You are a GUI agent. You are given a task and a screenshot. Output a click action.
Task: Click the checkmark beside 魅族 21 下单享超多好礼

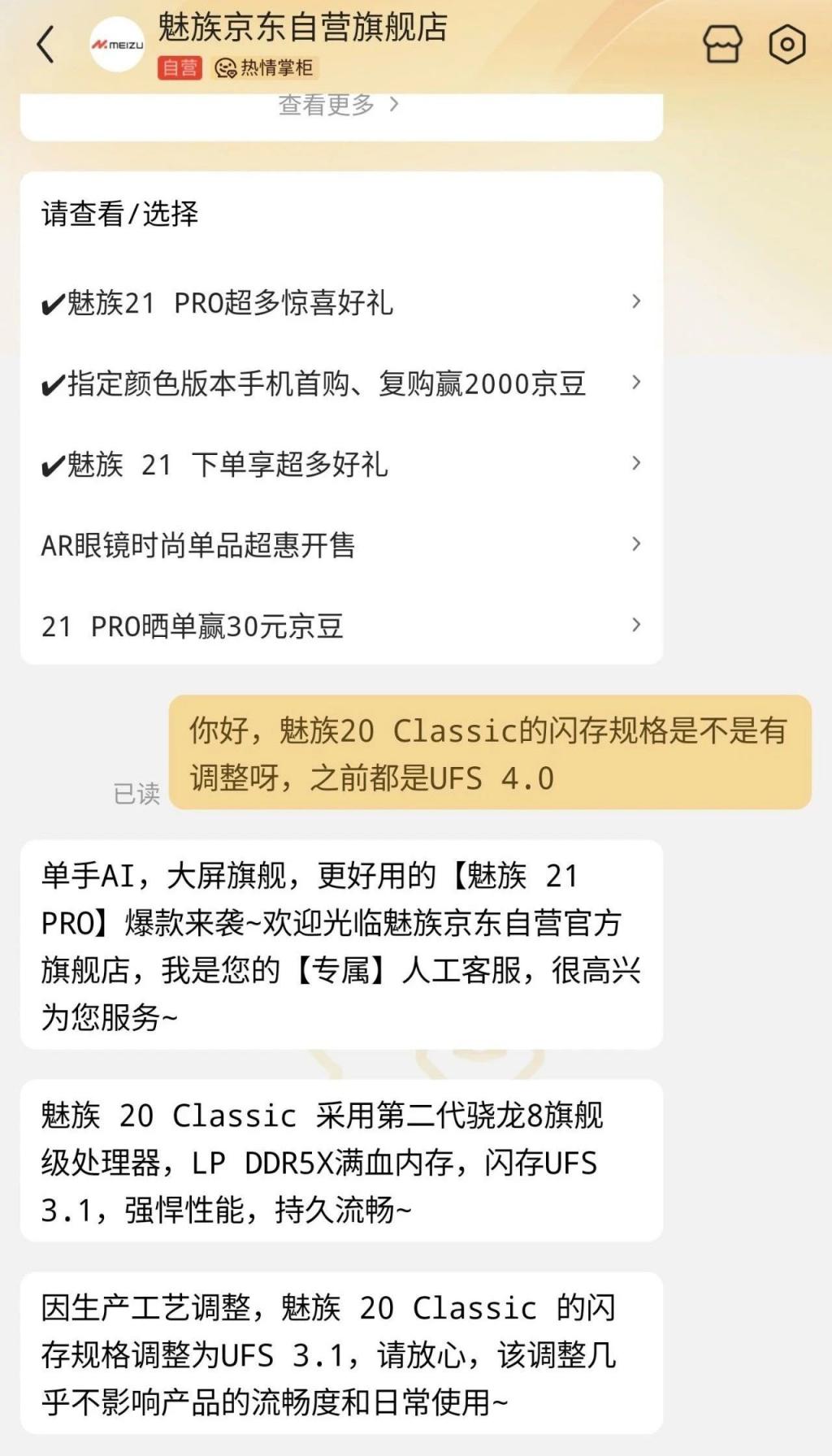click(52, 464)
